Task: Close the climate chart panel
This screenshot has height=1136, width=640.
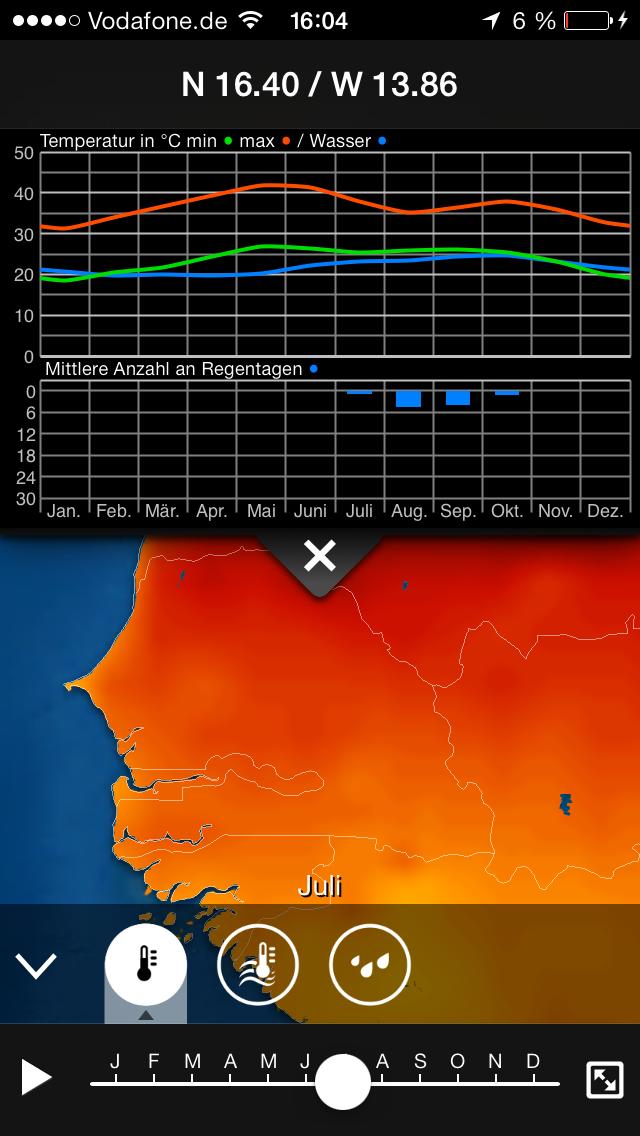Action: [319, 557]
